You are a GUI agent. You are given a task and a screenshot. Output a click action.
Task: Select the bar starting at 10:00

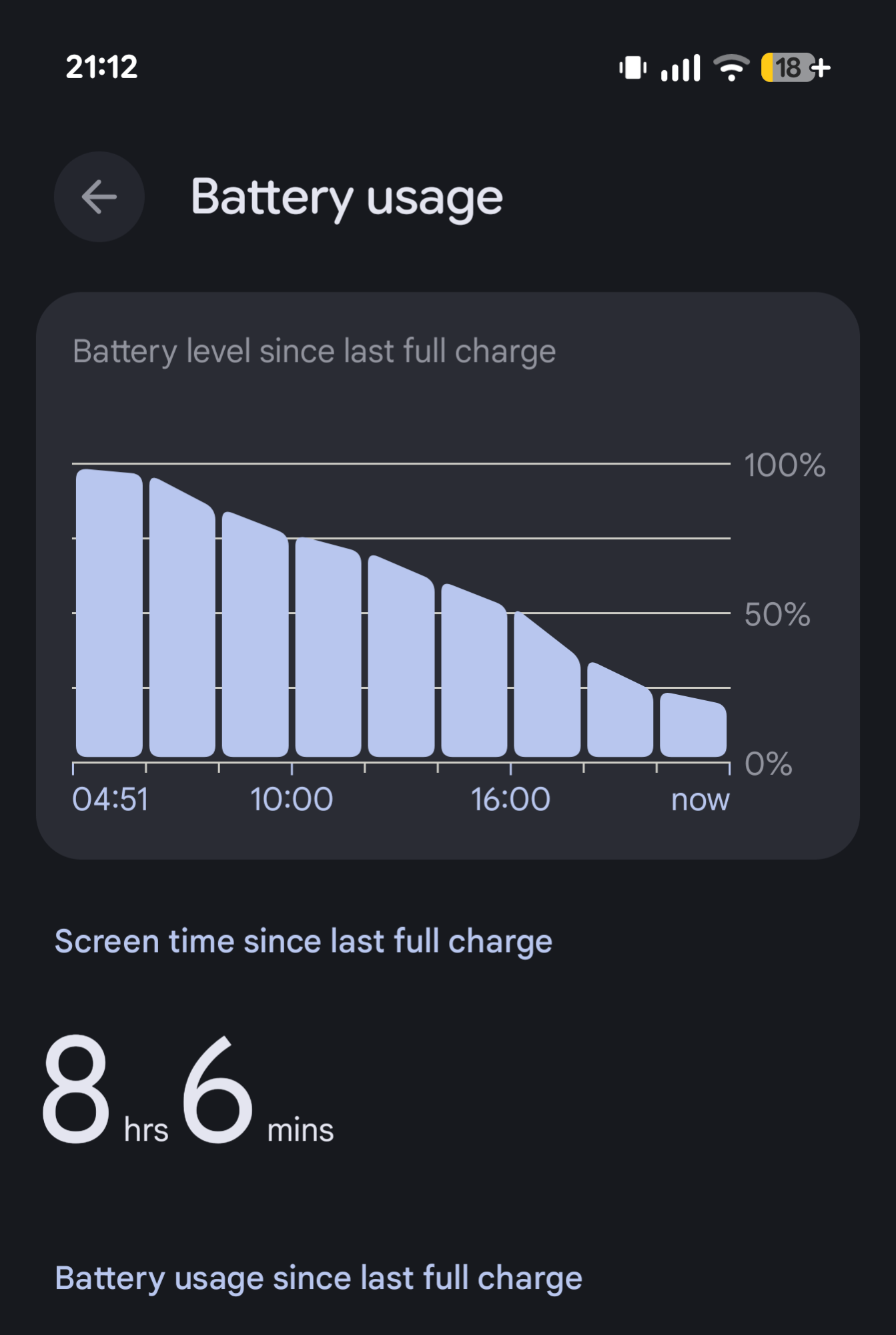328,646
